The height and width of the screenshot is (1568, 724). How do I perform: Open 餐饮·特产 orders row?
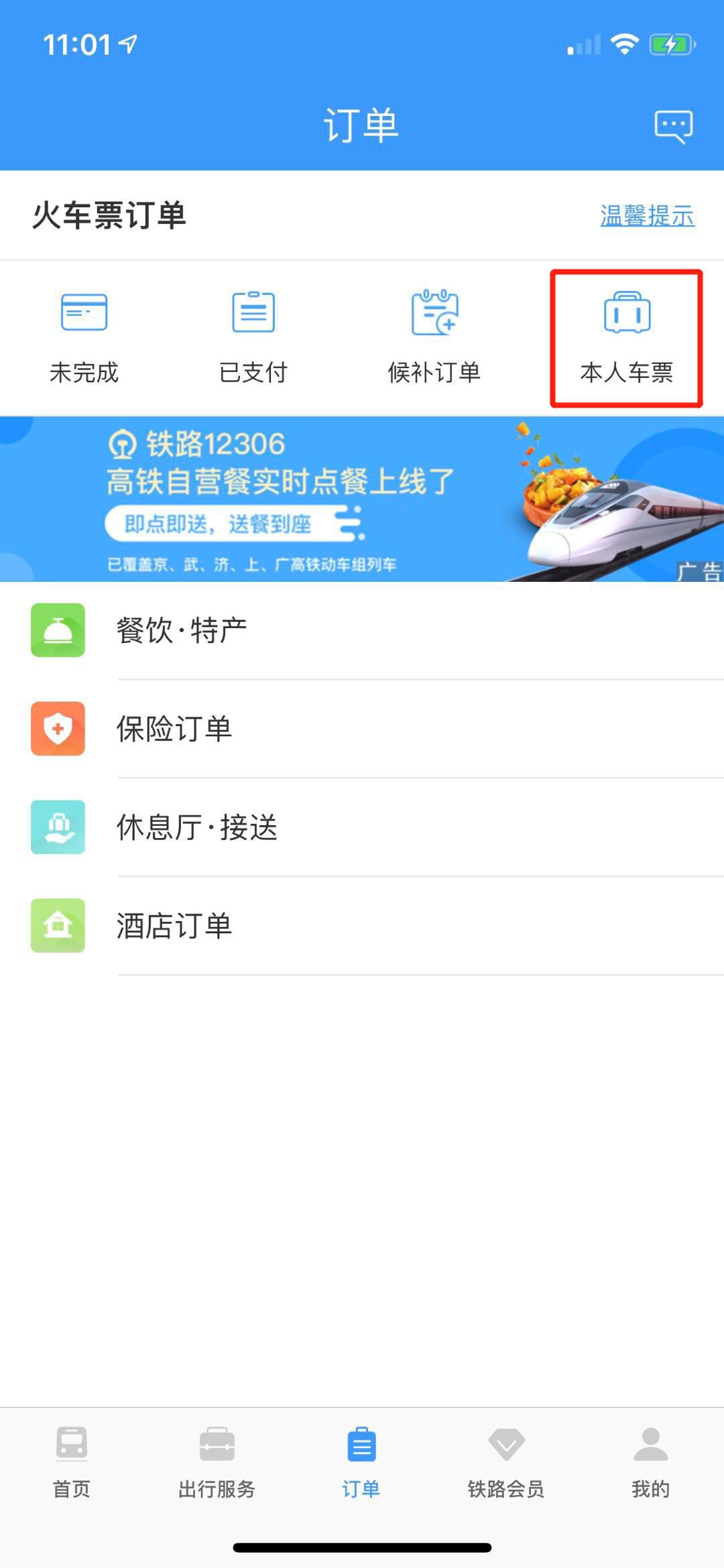point(362,630)
